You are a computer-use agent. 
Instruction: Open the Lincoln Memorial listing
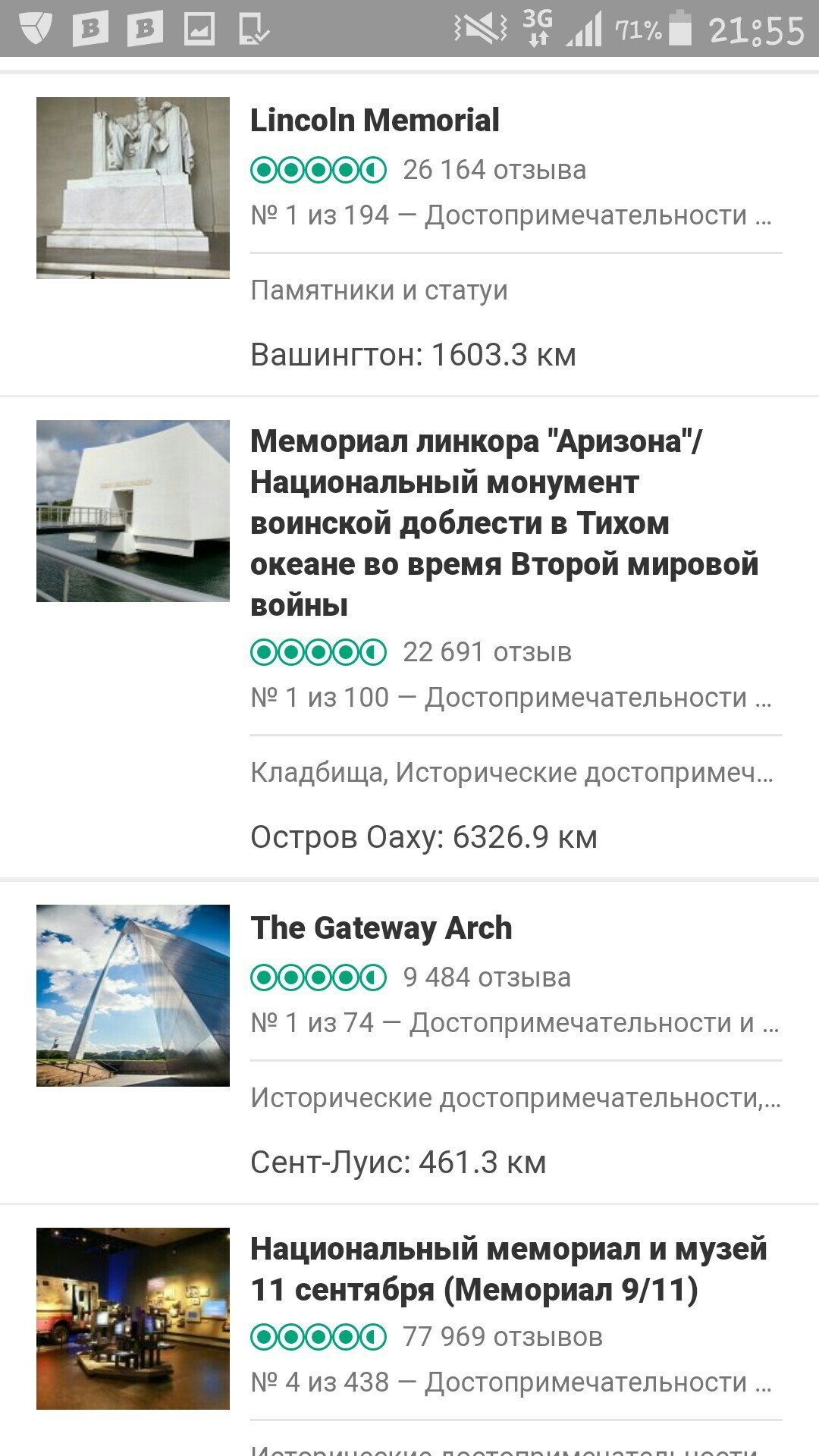(x=375, y=121)
